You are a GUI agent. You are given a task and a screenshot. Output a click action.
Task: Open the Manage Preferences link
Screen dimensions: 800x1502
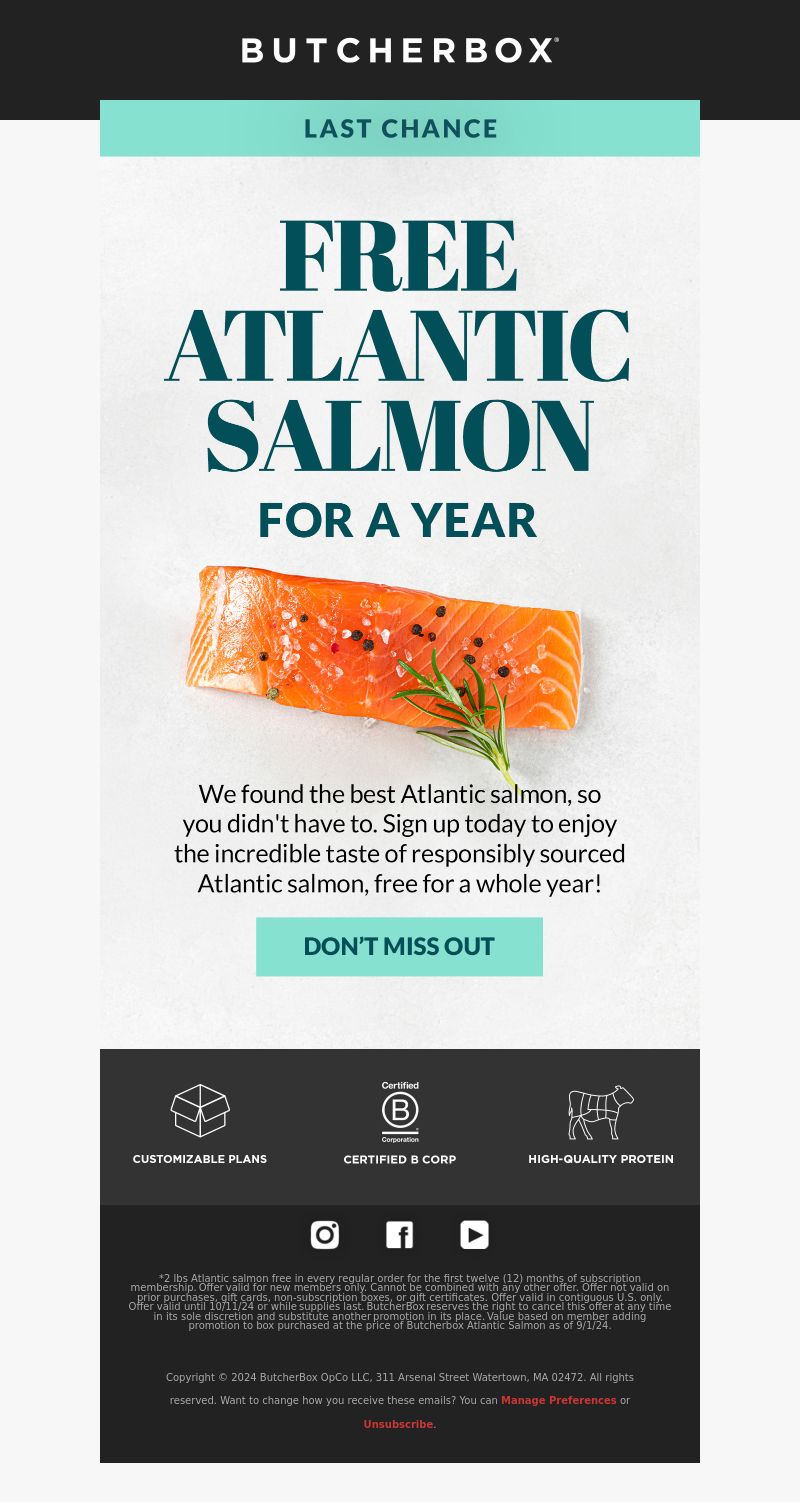[x=558, y=1400]
